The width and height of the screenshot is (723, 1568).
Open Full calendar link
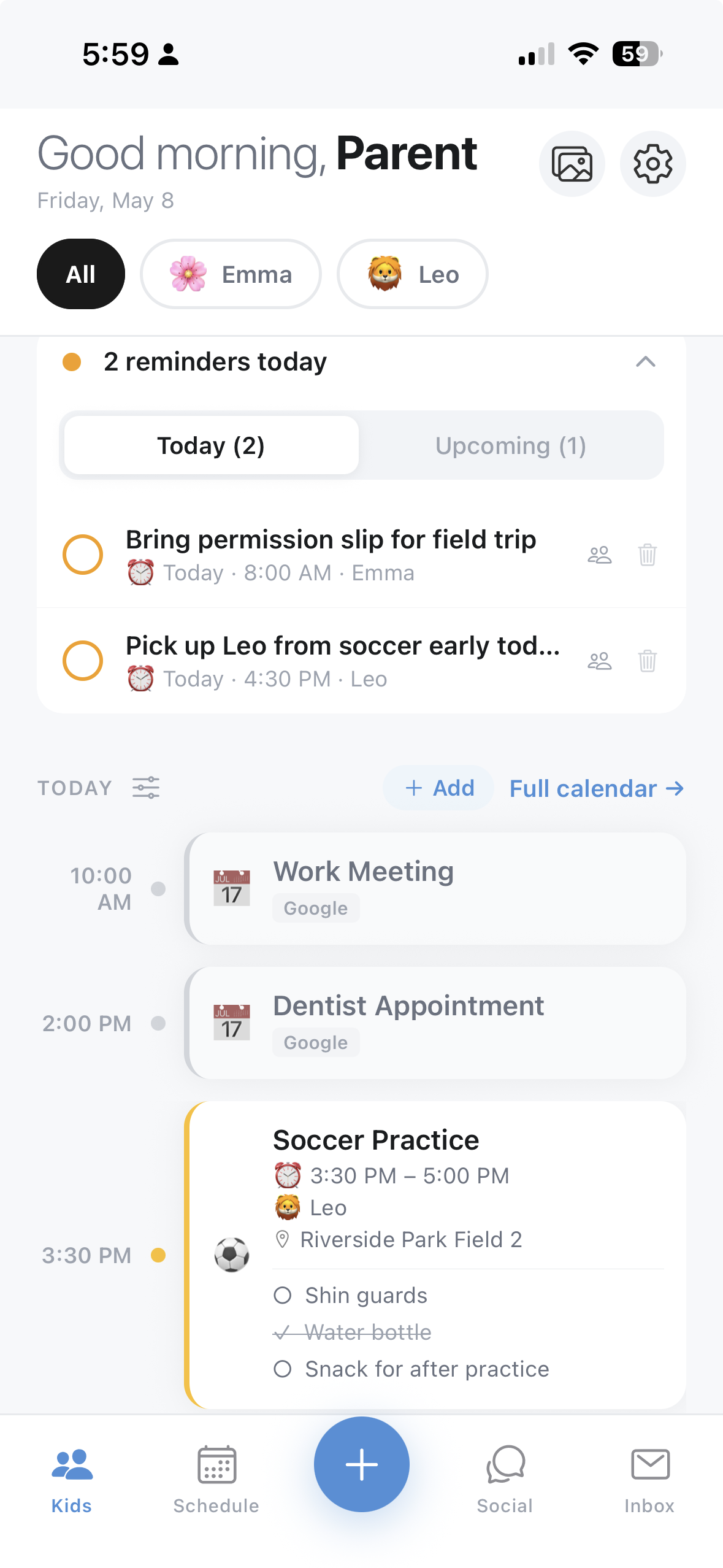click(597, 788)
